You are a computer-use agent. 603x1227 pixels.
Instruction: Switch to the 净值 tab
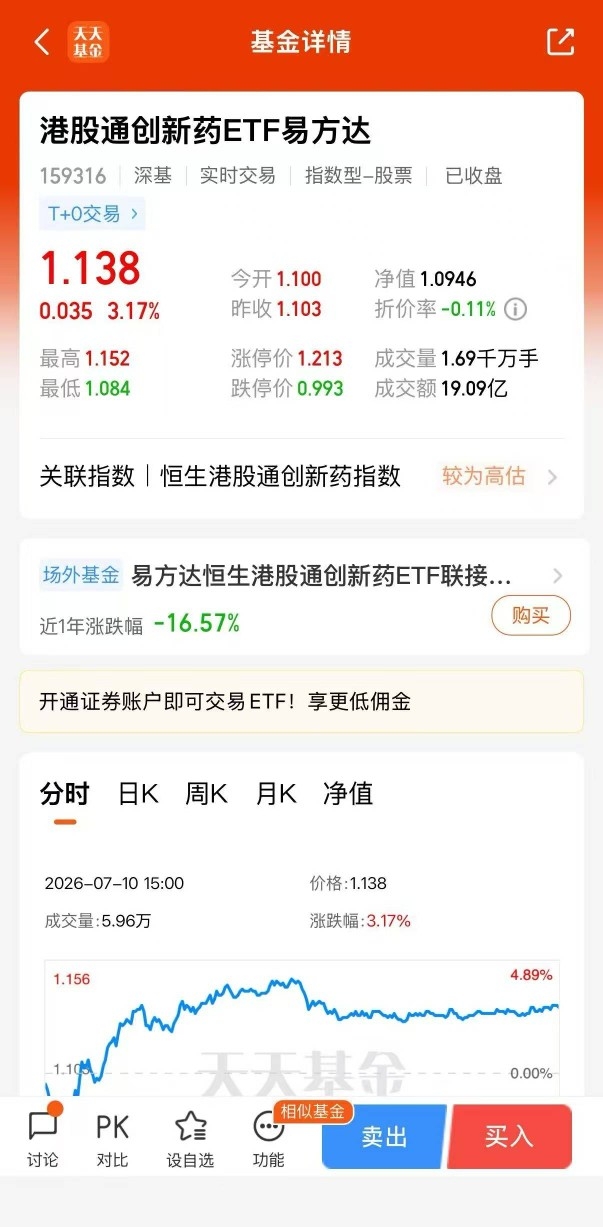348,794
